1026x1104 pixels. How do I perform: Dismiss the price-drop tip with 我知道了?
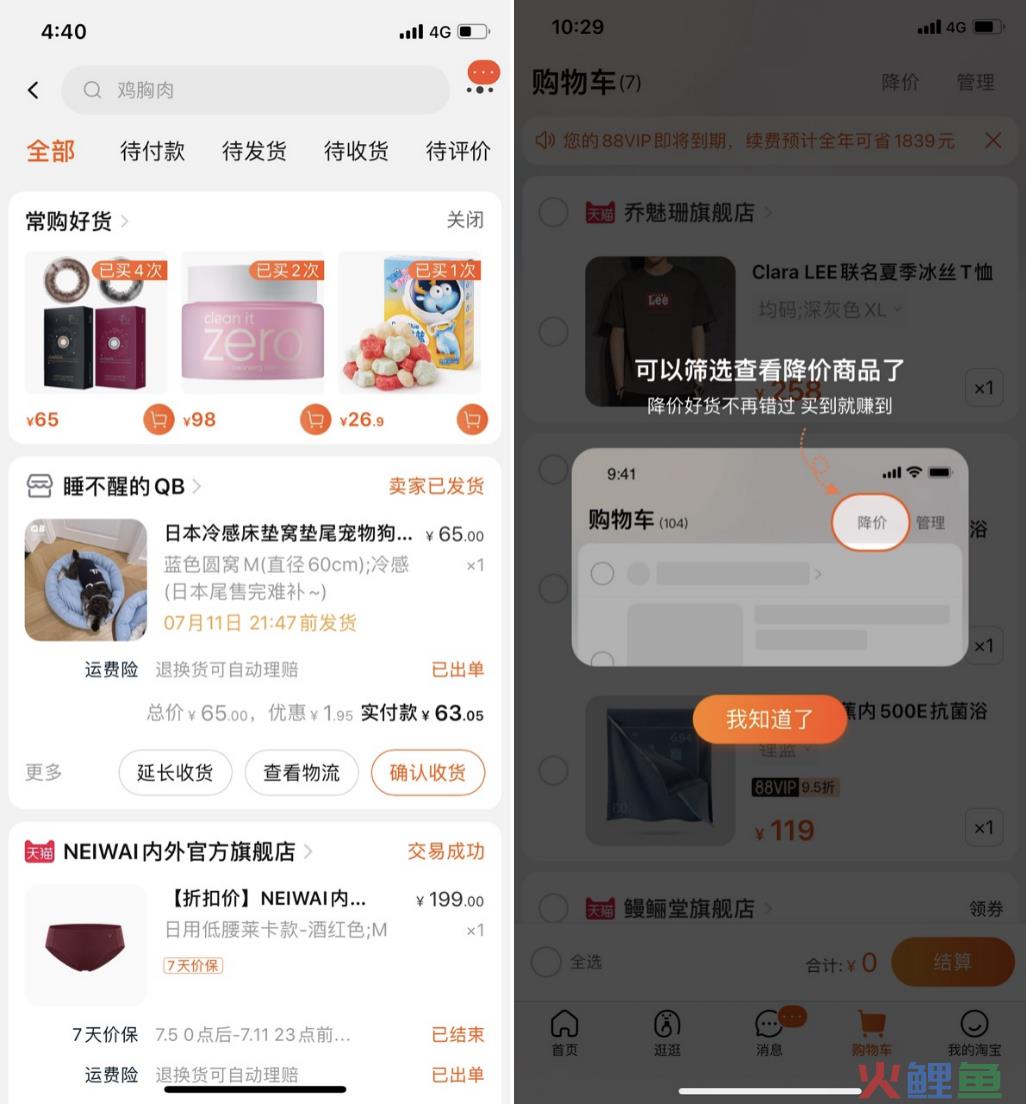tap(769, 719)
